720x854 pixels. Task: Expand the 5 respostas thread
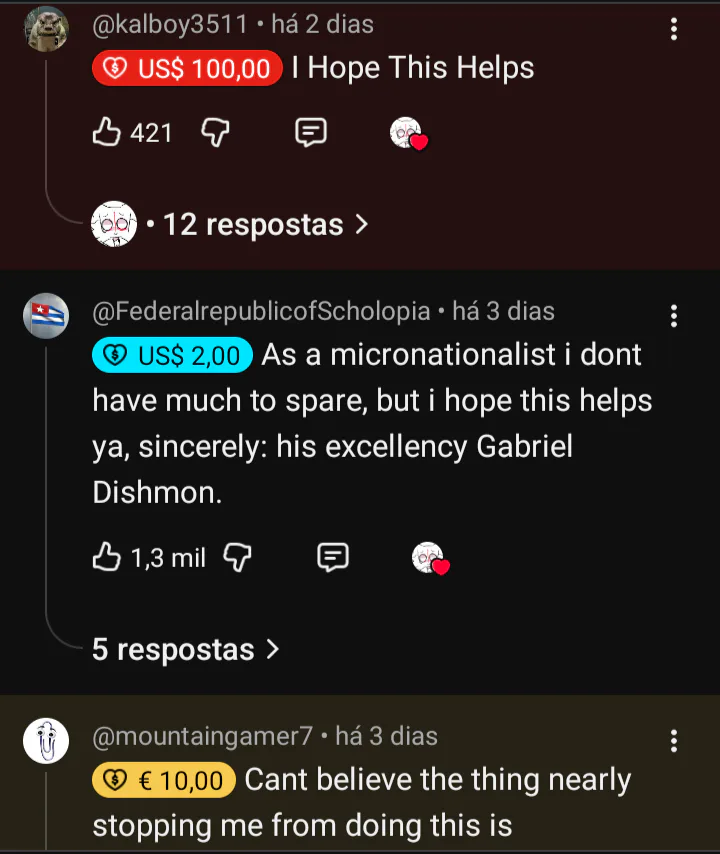tap(186, 650)
